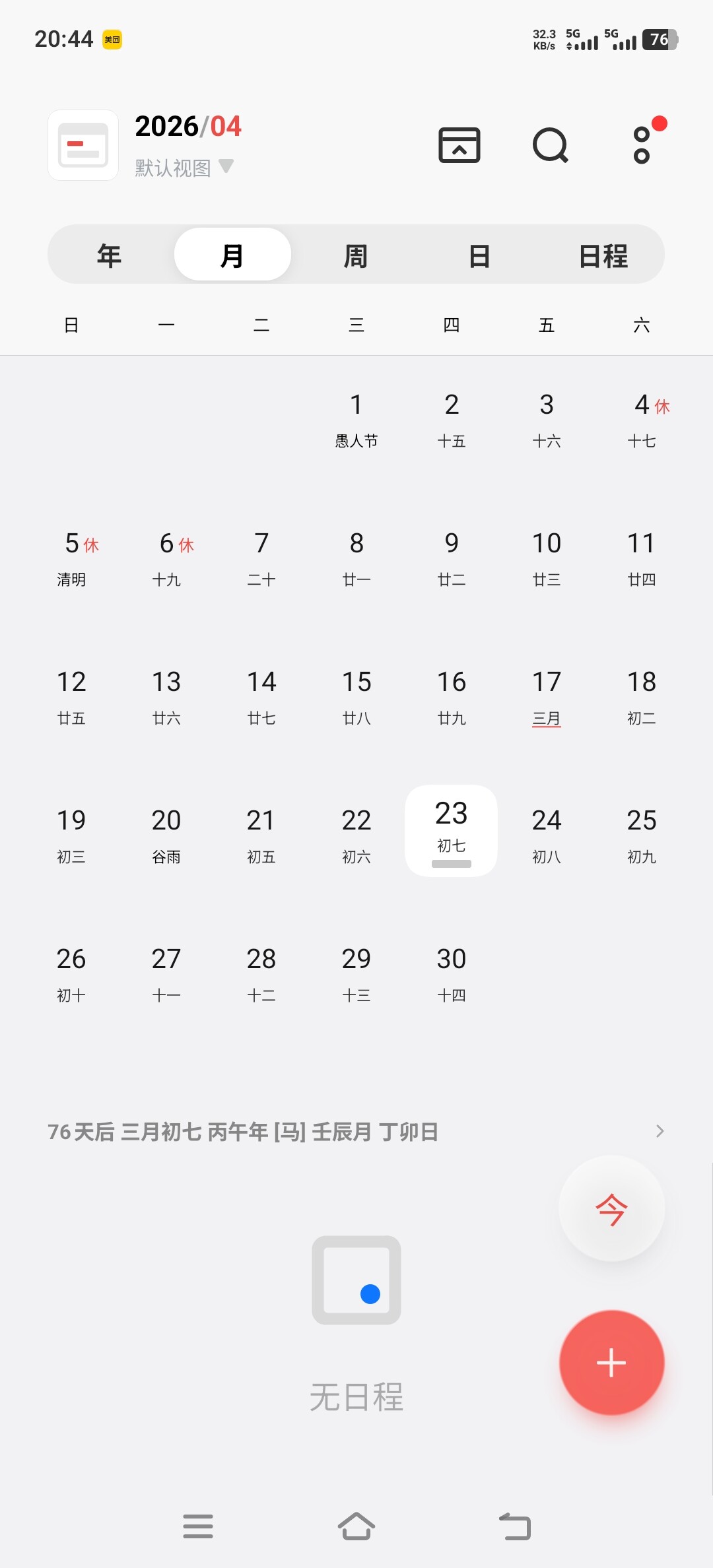Open the calendar search
The width and height of the screenshot is (713, 1568).
pyautogui.click(x=550, y=145)
